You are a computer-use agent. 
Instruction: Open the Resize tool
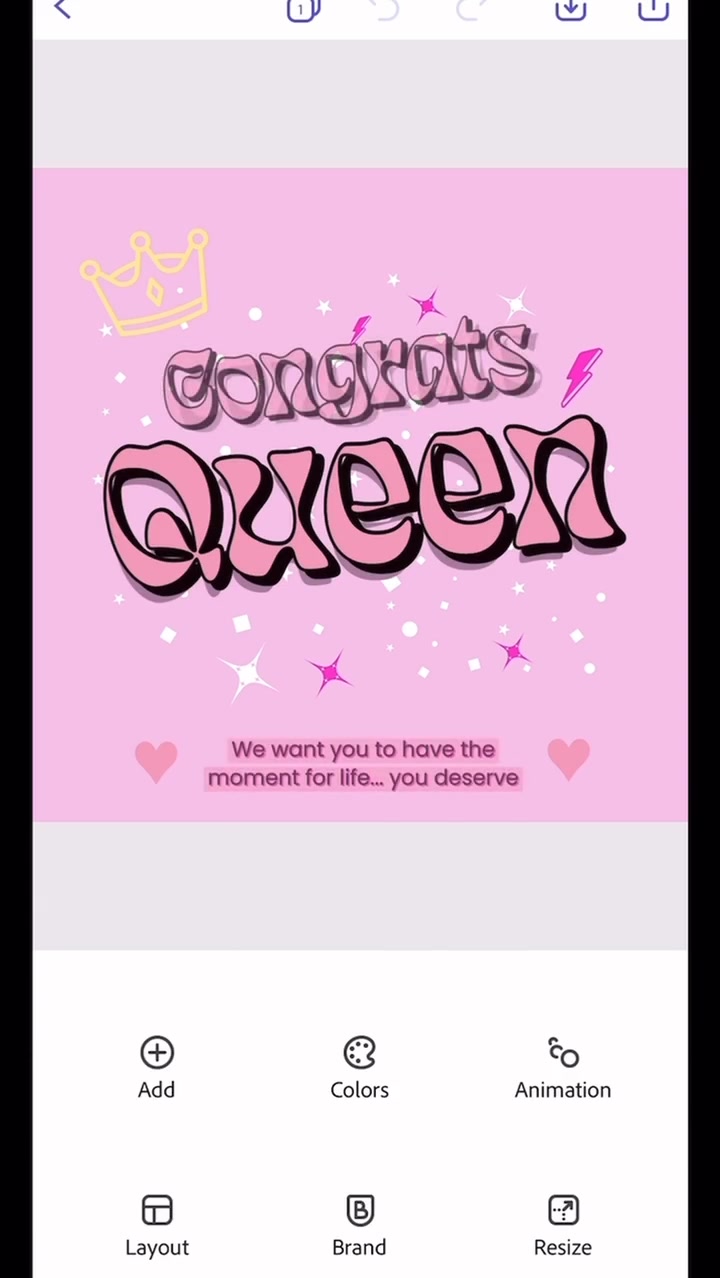coord(562,1225)
